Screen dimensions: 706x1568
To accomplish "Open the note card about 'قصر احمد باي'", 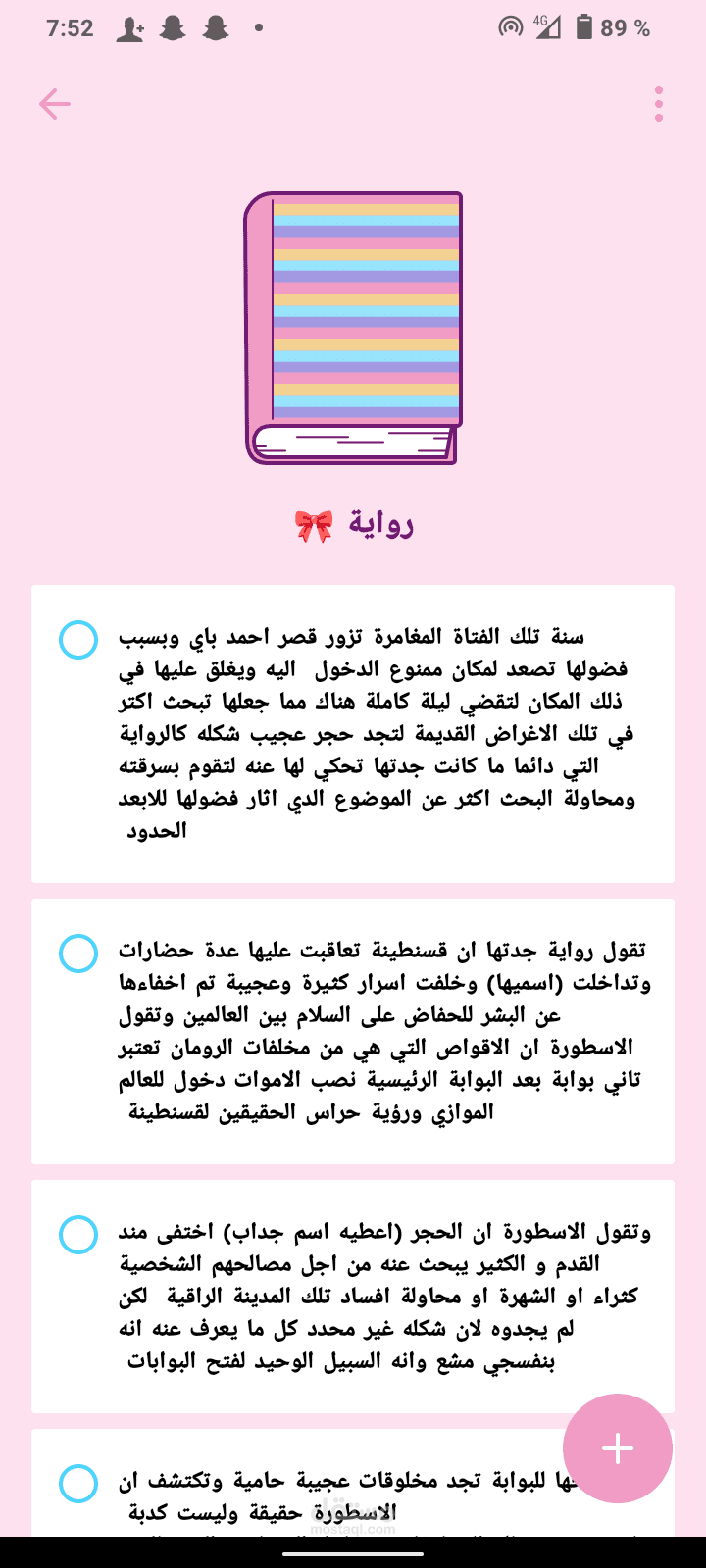I will click(x=353, y=734).
